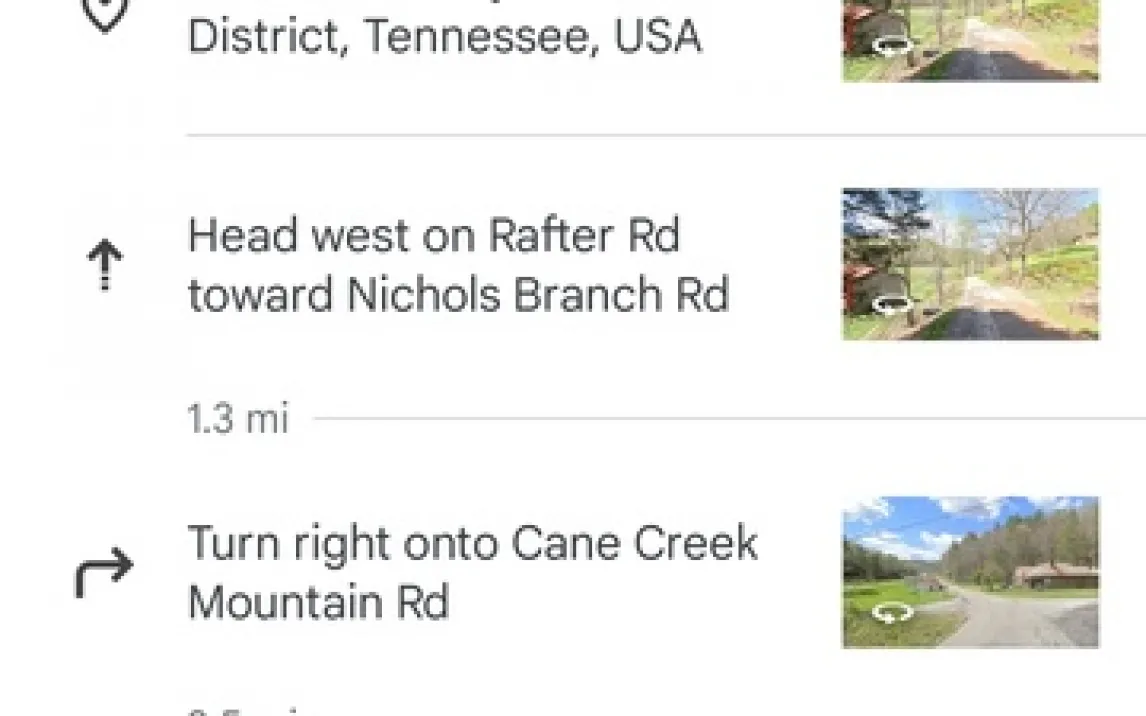1146x716 pixels.
Task: Open street view for the Head west on Rafter Rd step
Action: tap(969, 264)
